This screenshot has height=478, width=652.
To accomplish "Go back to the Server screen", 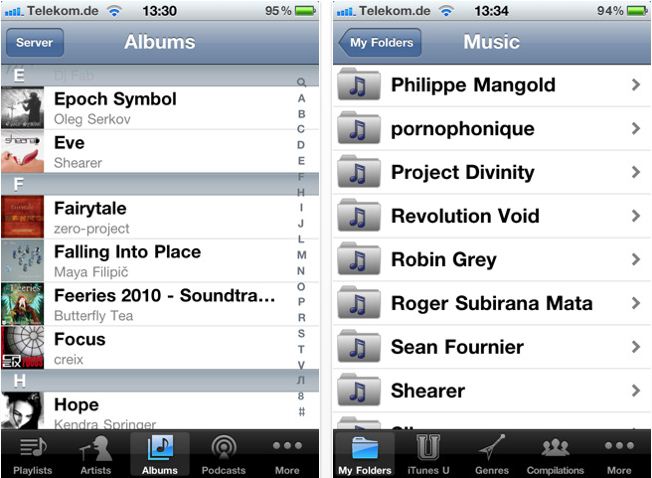I will pos(35,43).
